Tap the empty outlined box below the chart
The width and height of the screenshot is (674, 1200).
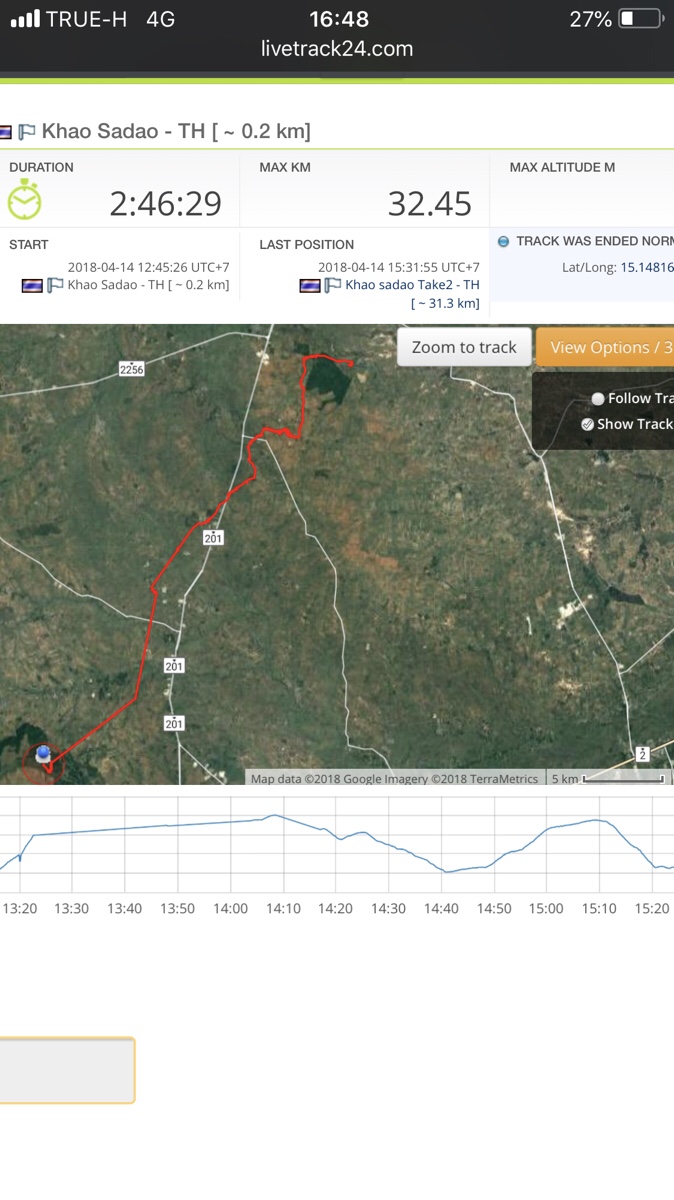pos(65,1071)
